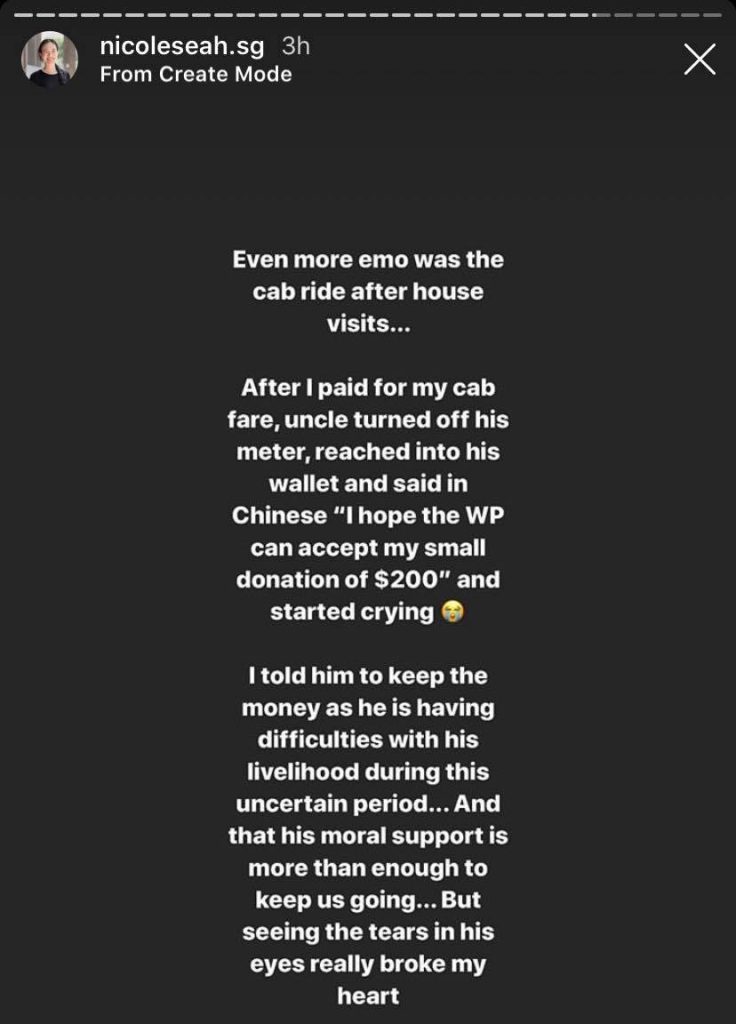Open nicoleseah.sg profile picture

(x=50, y=59)
